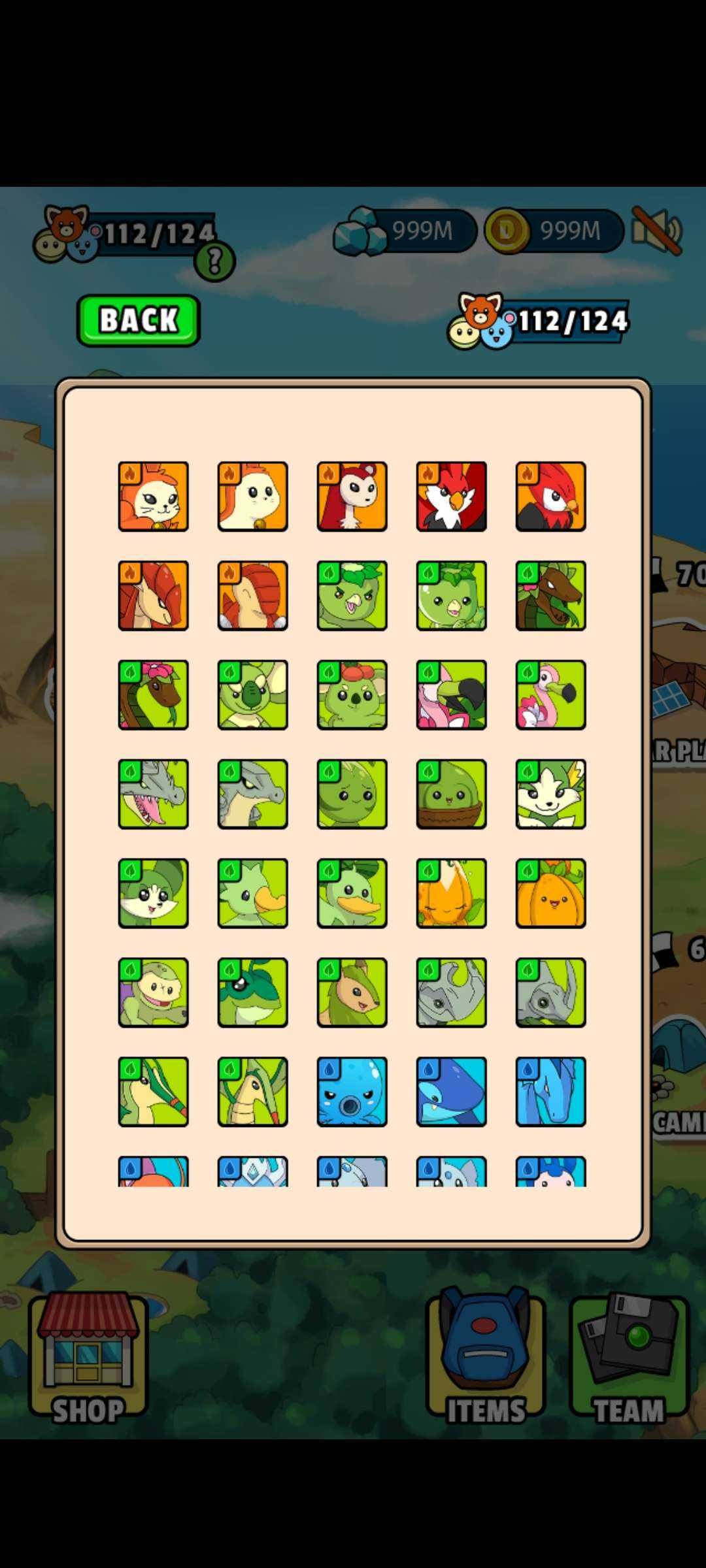Screen dimensions: 706x1568
Task: Choose the pink flamingo grass monster
Action: (x=550, y=694)
